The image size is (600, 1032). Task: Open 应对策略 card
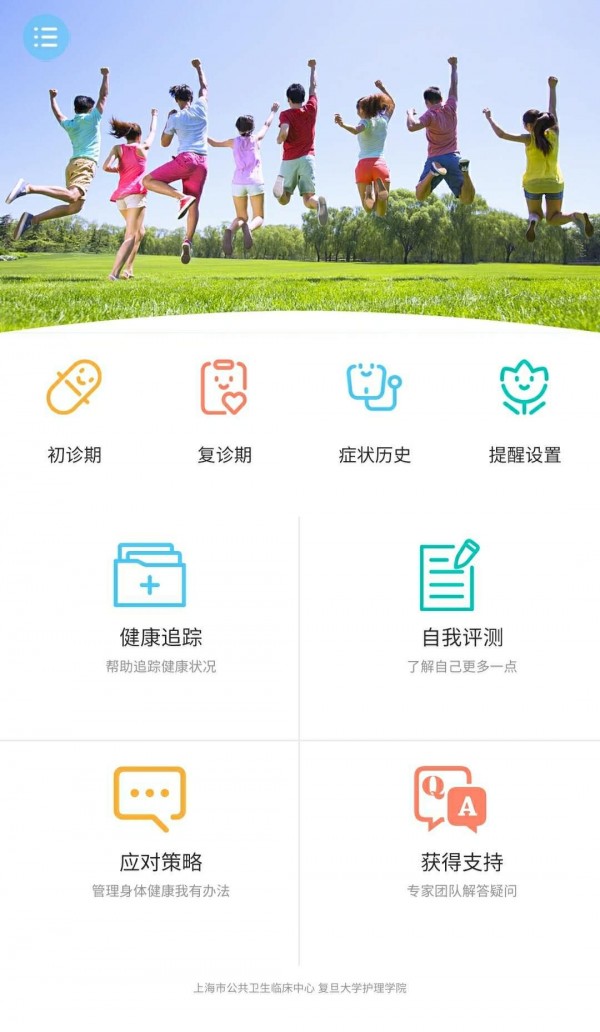click(150, 832)
